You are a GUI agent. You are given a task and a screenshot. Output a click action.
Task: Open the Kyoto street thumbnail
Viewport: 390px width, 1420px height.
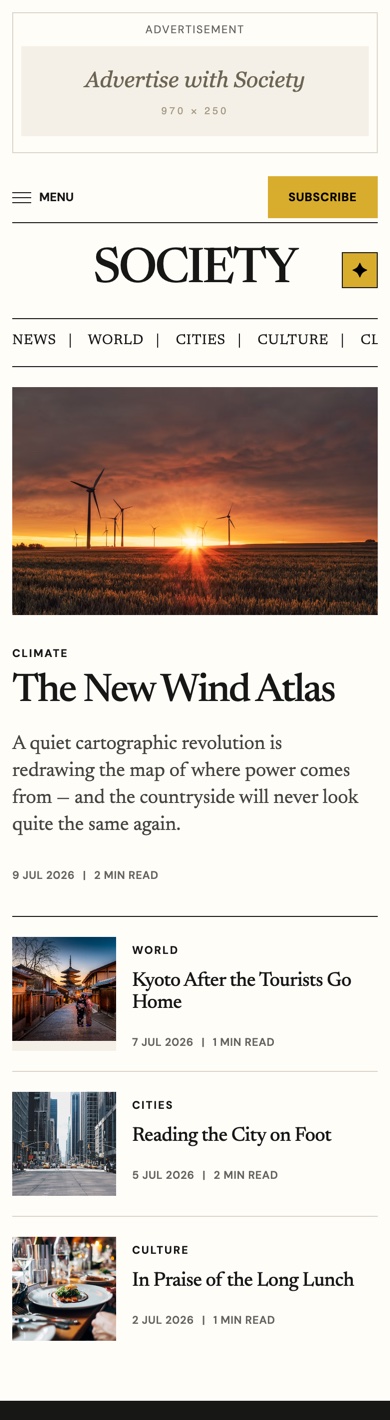click(64, 989)
